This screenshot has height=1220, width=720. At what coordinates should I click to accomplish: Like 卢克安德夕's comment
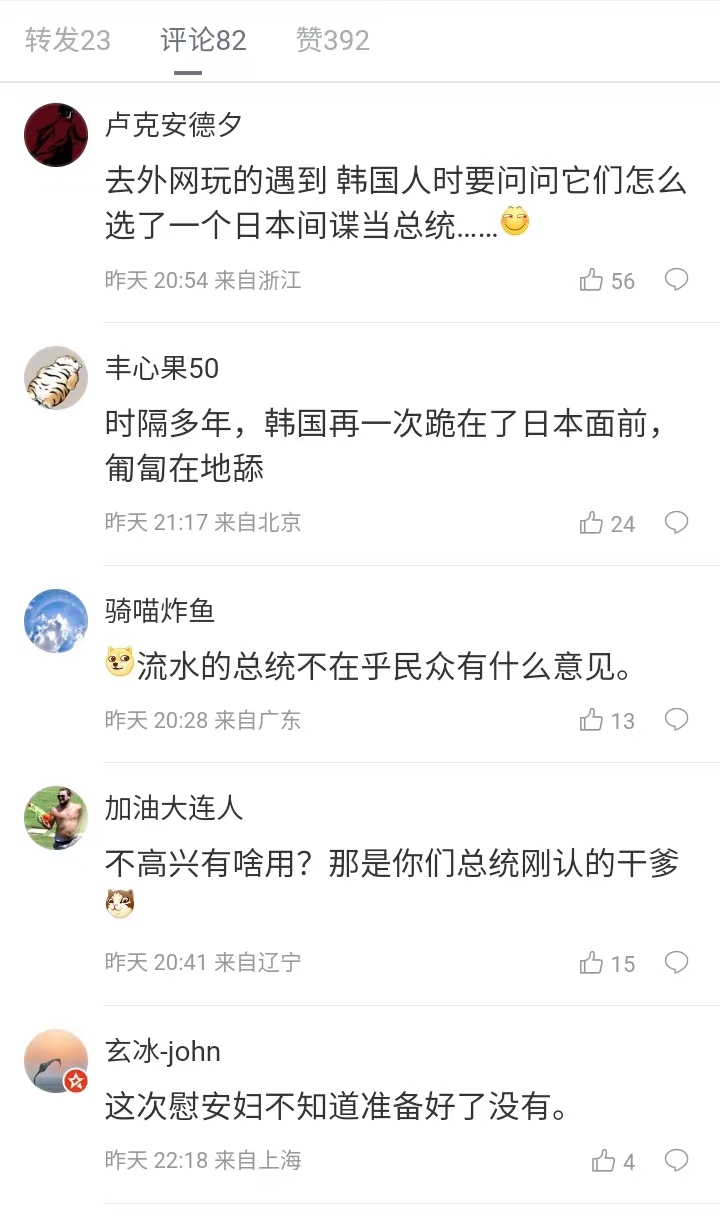[607, 280]
